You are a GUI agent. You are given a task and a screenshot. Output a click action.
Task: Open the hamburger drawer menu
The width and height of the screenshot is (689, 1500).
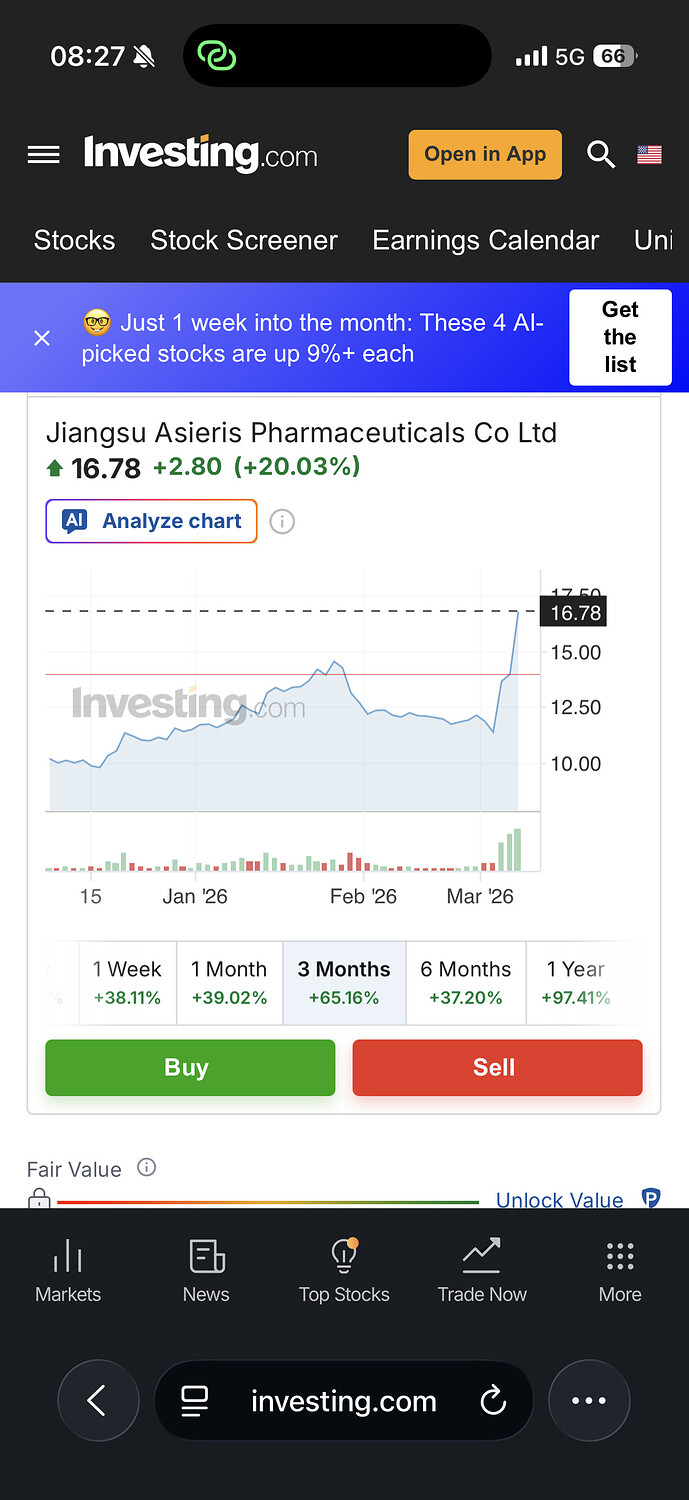(x=44, y=155)
